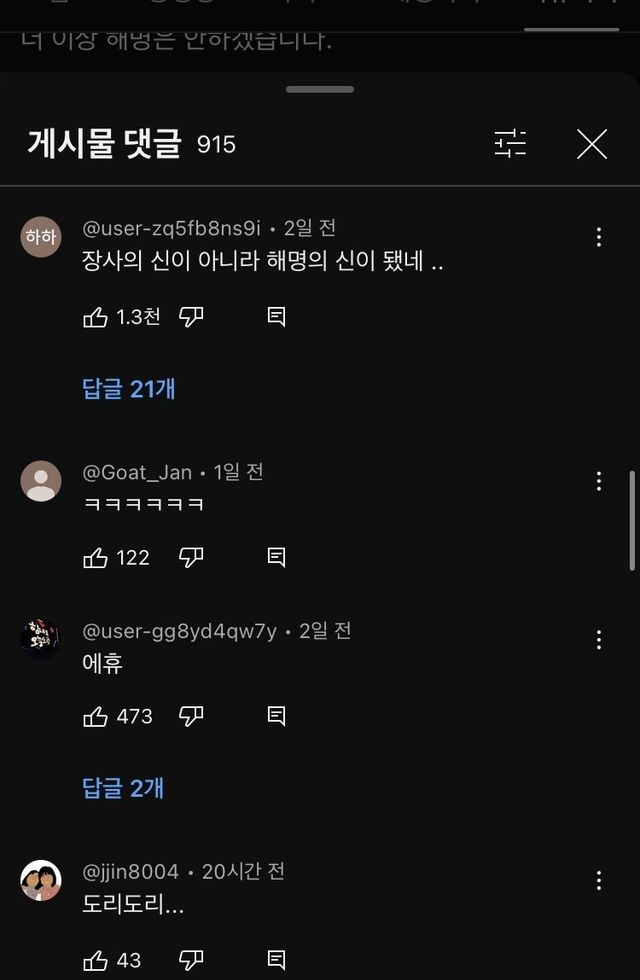Image resolution: width=640 pixels, height=980 pixels.
Task: Reply to the 에휴 comment
Action: click(x=277, y=716)
